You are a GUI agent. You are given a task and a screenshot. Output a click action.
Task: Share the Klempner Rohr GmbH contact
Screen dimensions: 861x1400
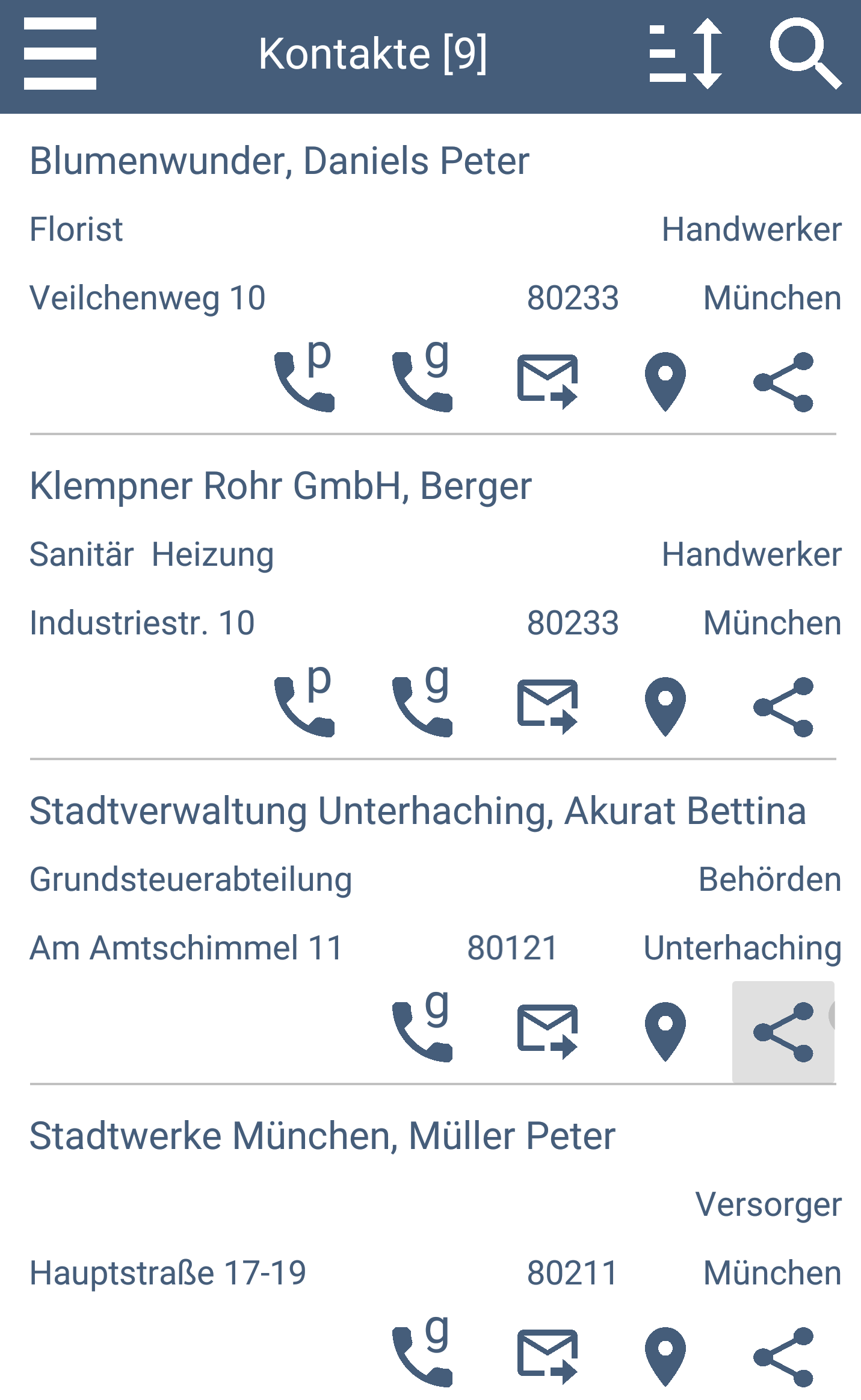pyautogui.click(x=783, y=707)
